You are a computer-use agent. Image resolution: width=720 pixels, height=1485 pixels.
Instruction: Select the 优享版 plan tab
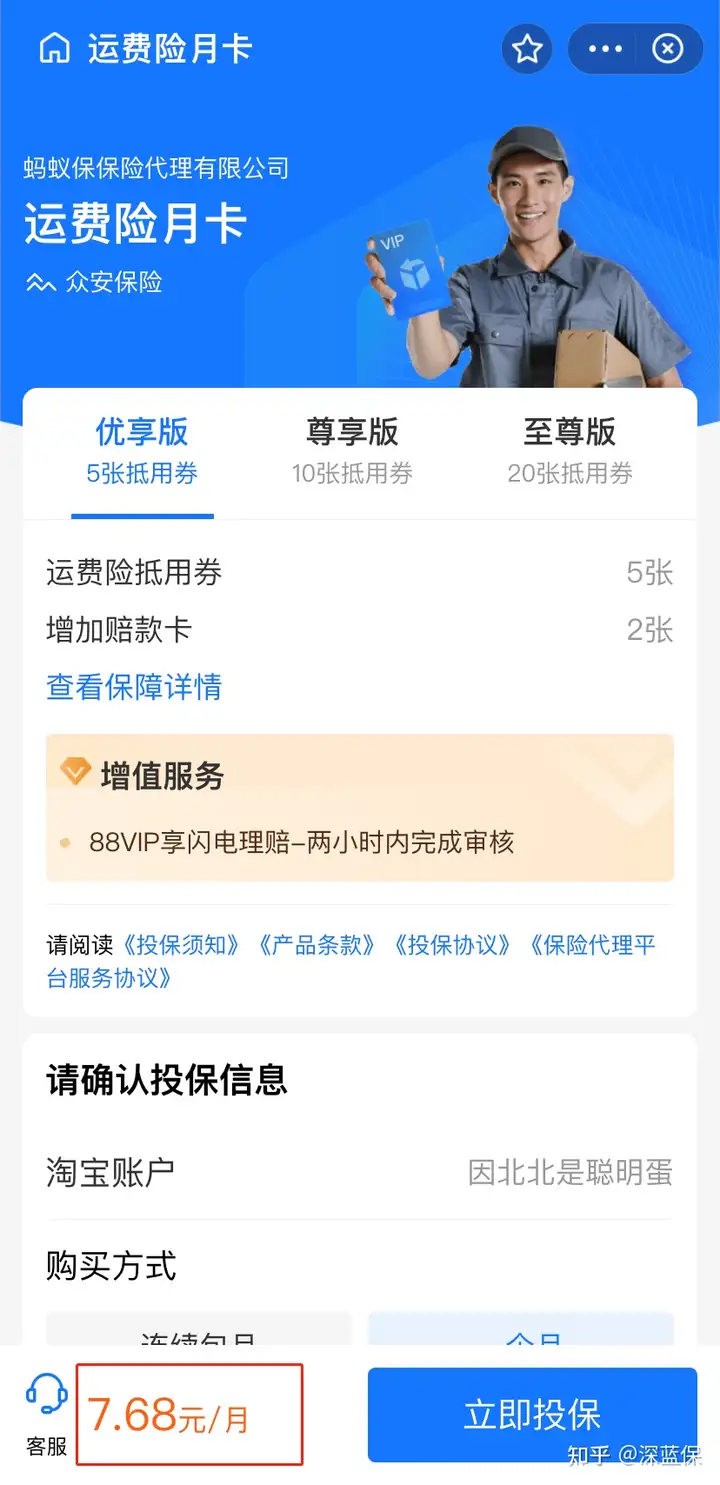[x=142, y=451]
